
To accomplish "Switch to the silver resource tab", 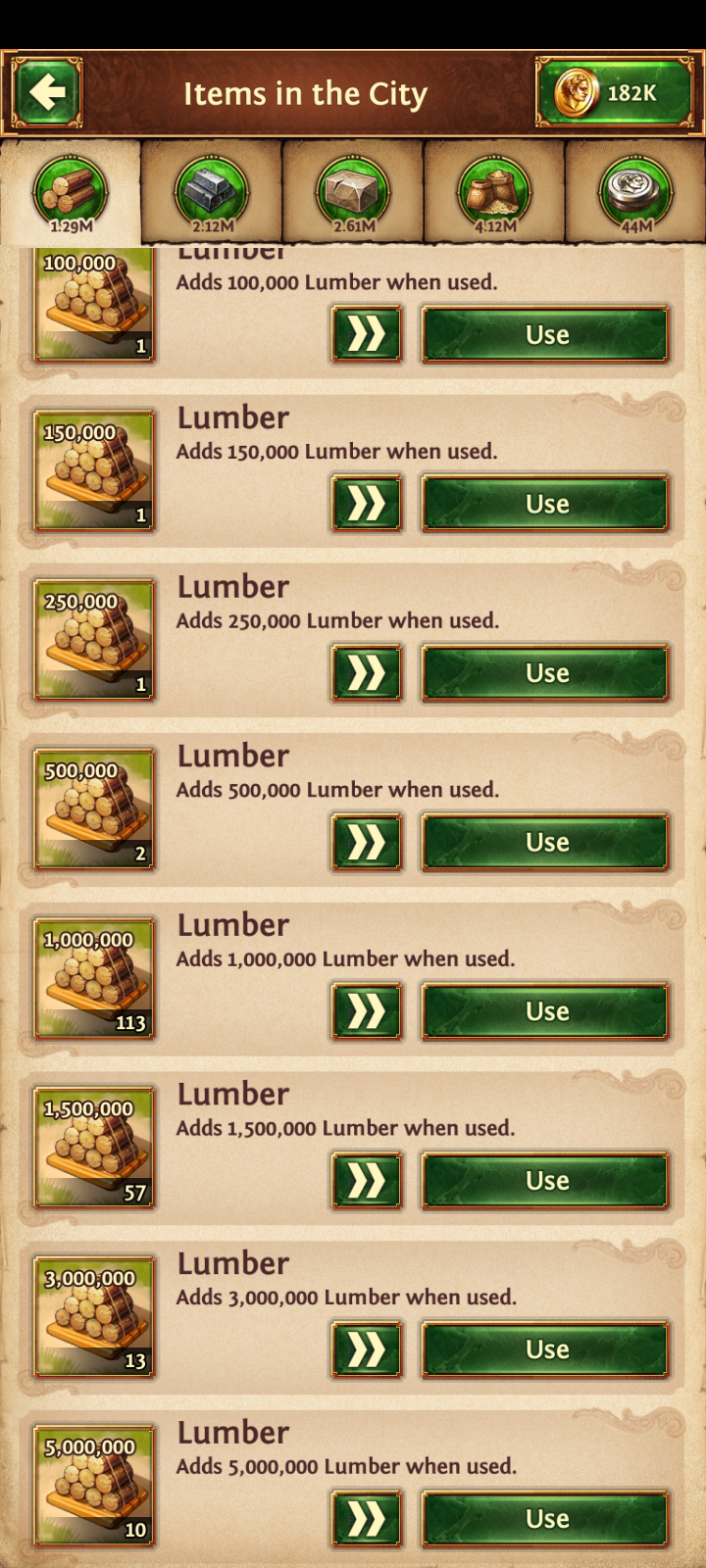I will click(x=635, y=193).
